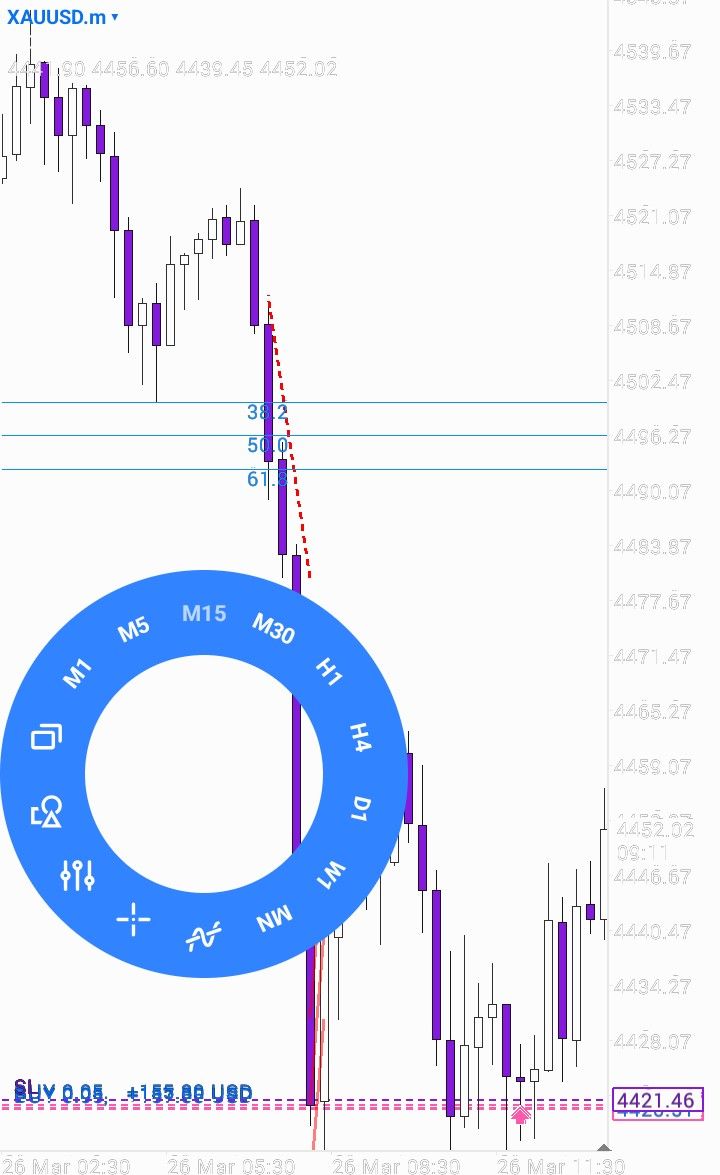Select the M15 timeframe
720x1175 pixels.
(204, 613)
